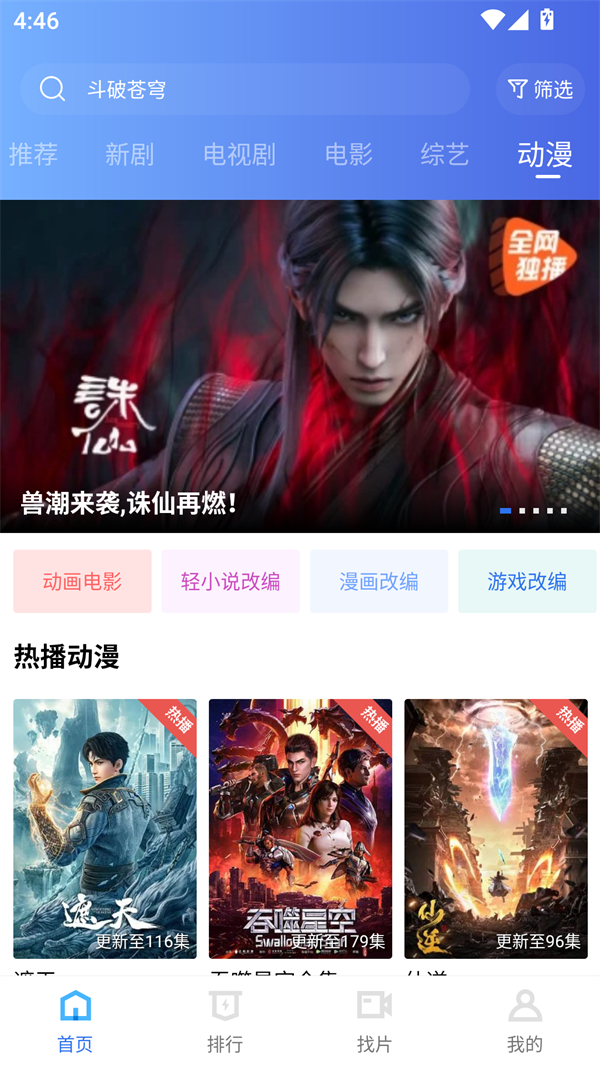The height and width of the screenshot is (1066, 600).
Task: Switch to the 推荐 tab
Action: [33, 154]
